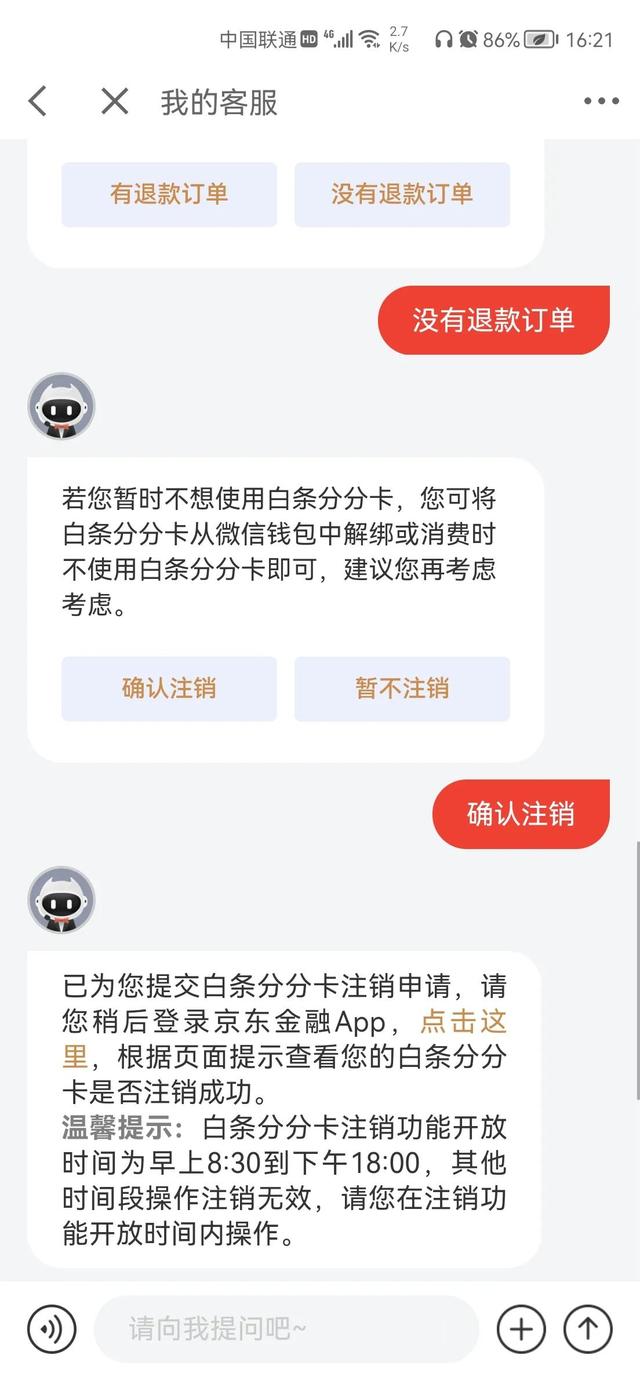Screen dimensions: 640x1377
Task: Close the 我的客服 page with X
Action: pos(115,101)
